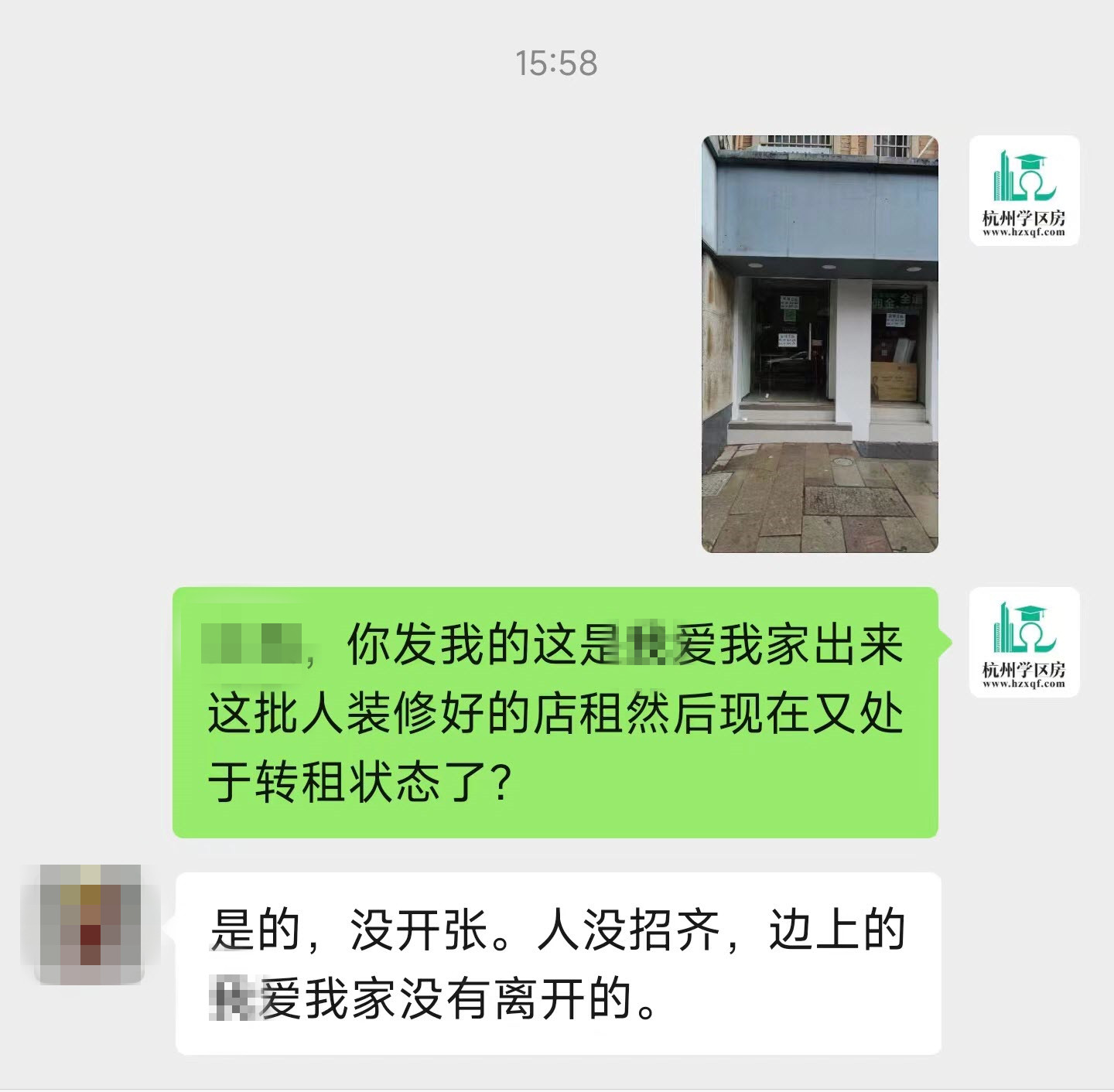
Task: Open the storefront photo message
Action: point(819,344)
